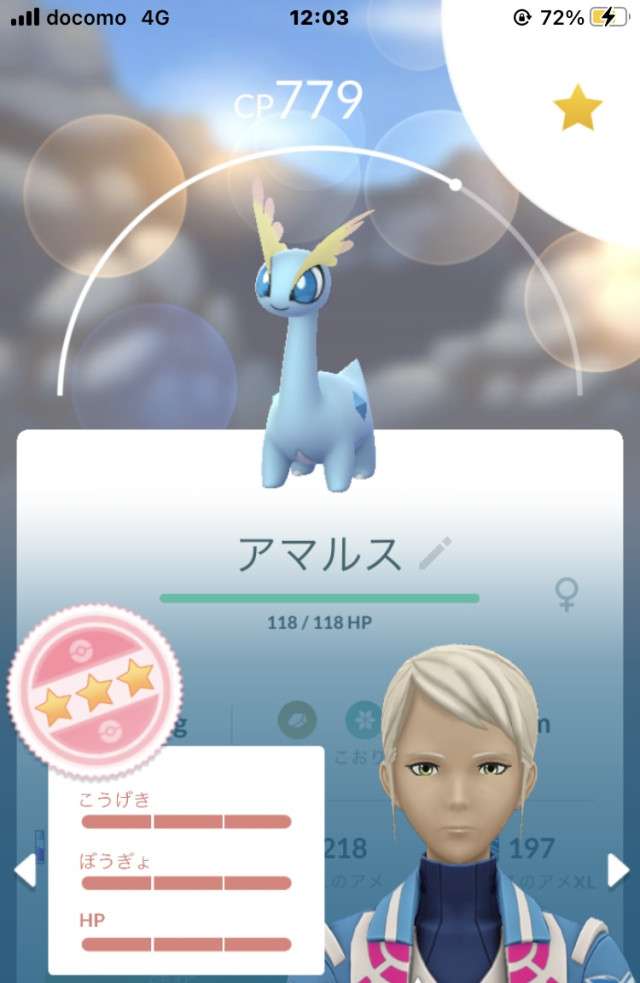Mark アマルス as a favorite with the star
The image size is (640, 983).
578,108
